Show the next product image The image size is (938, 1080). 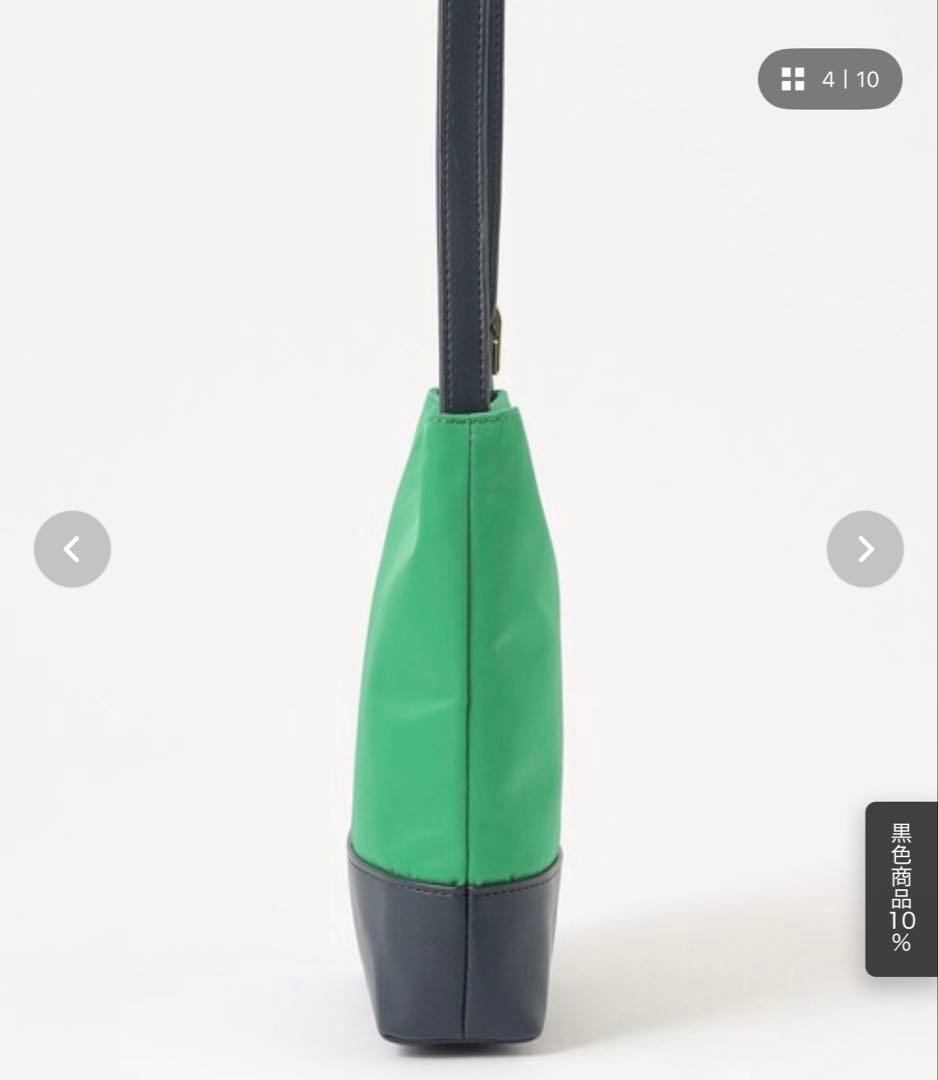click(x=865, y=549)
